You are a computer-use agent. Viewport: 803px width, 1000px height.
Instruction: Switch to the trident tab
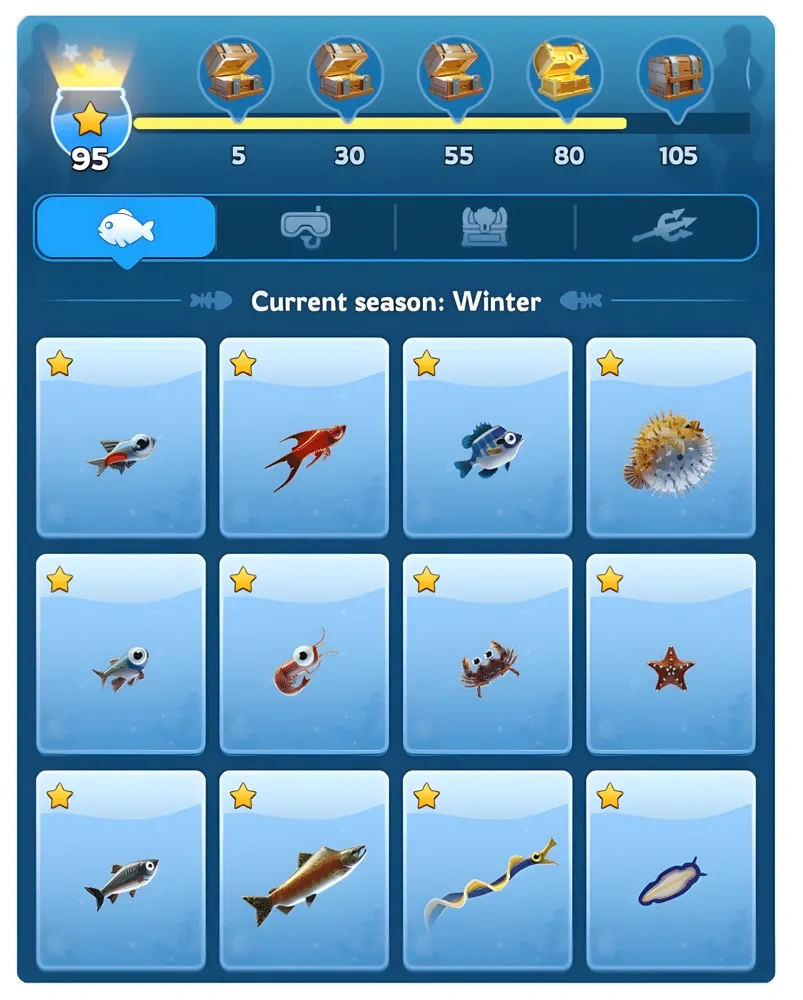(x=665, y=228)
